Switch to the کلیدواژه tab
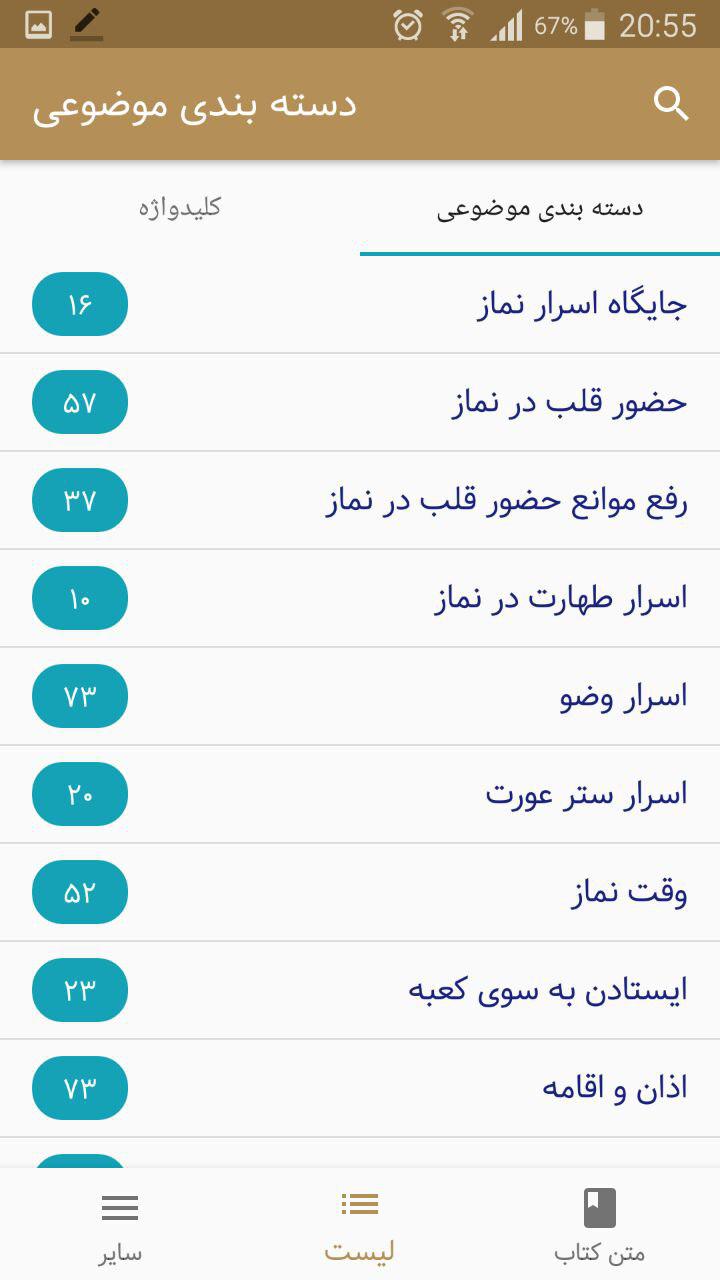The image size is (720, 1280). [180, 208]
